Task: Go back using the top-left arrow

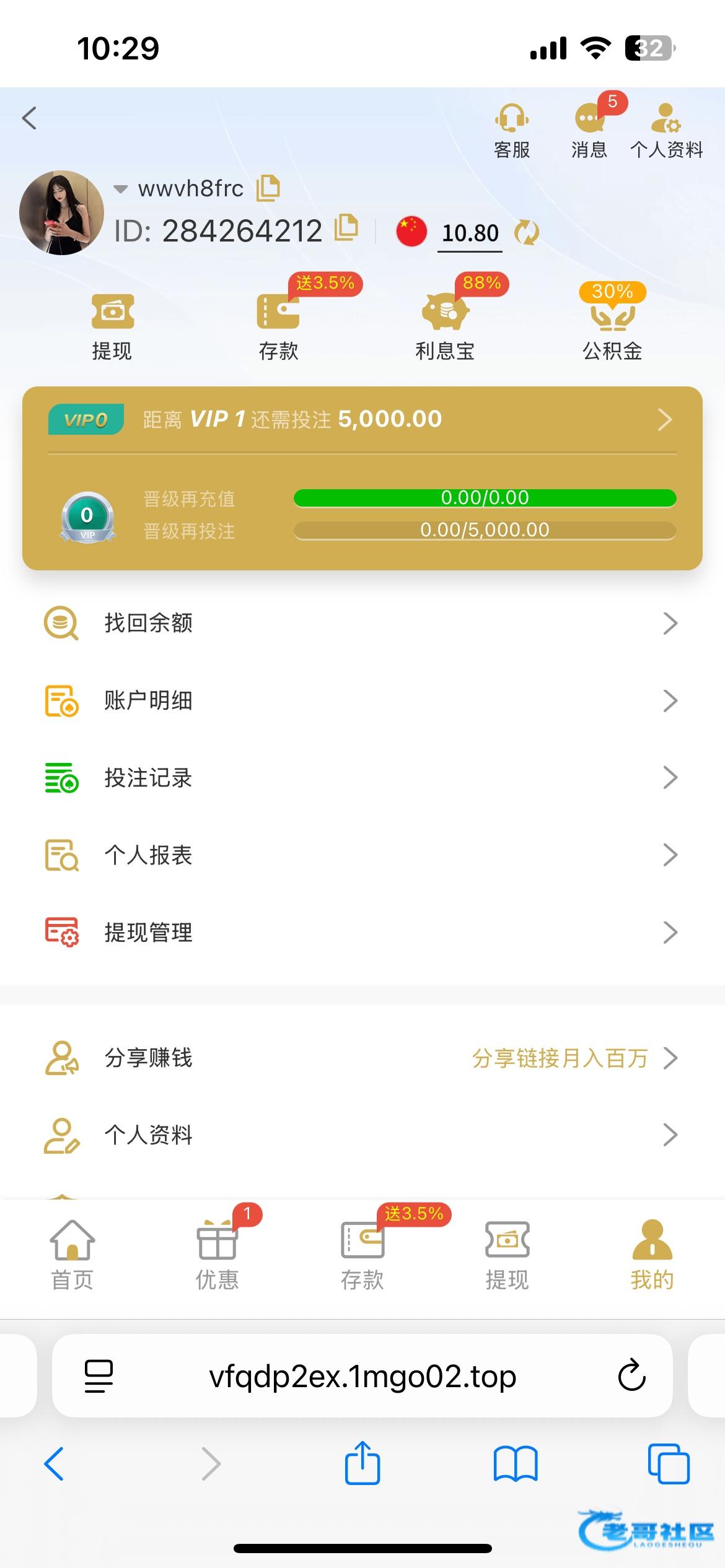Action: tap(30, 118)
